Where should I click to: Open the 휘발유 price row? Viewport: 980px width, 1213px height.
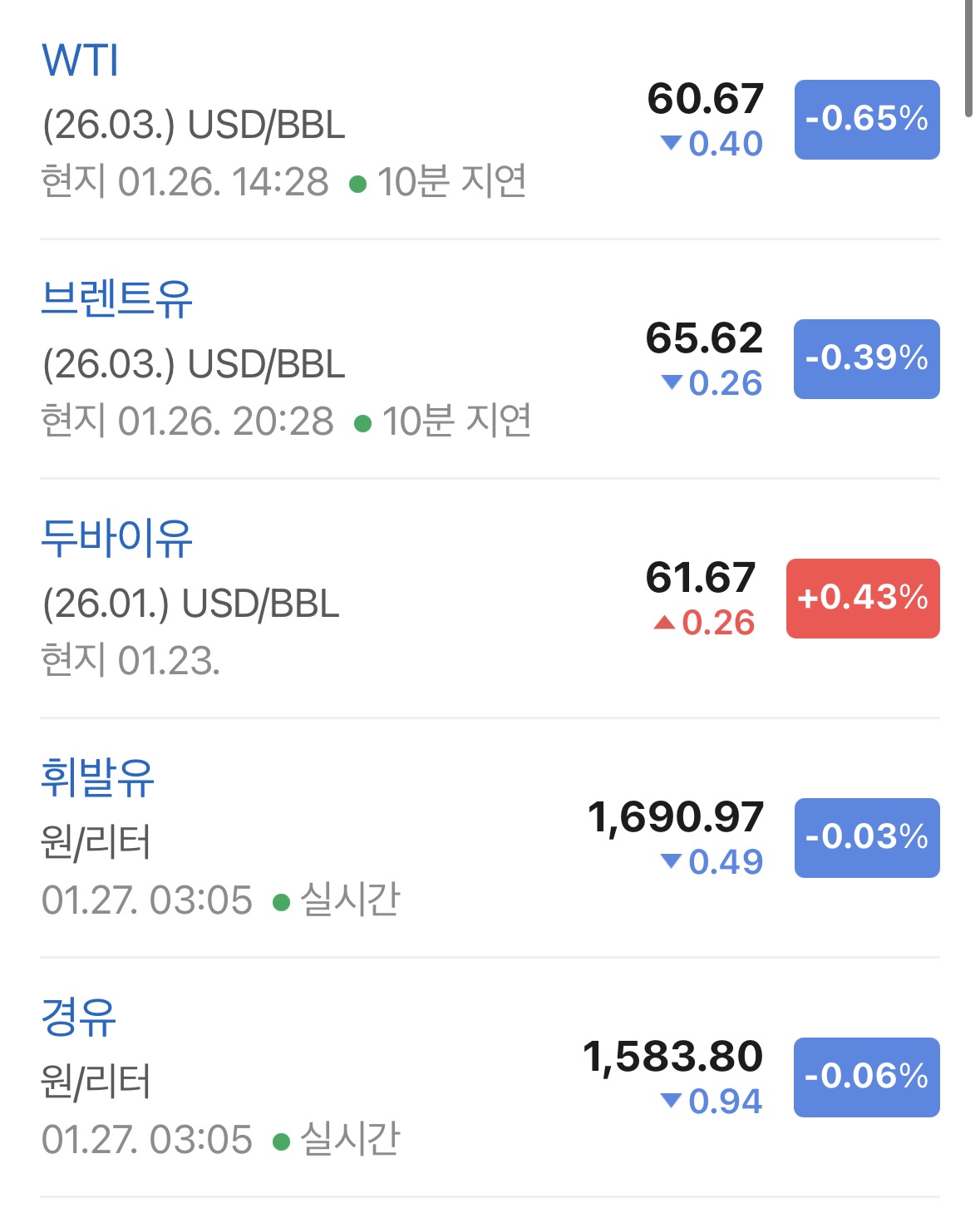pos(490,838)
